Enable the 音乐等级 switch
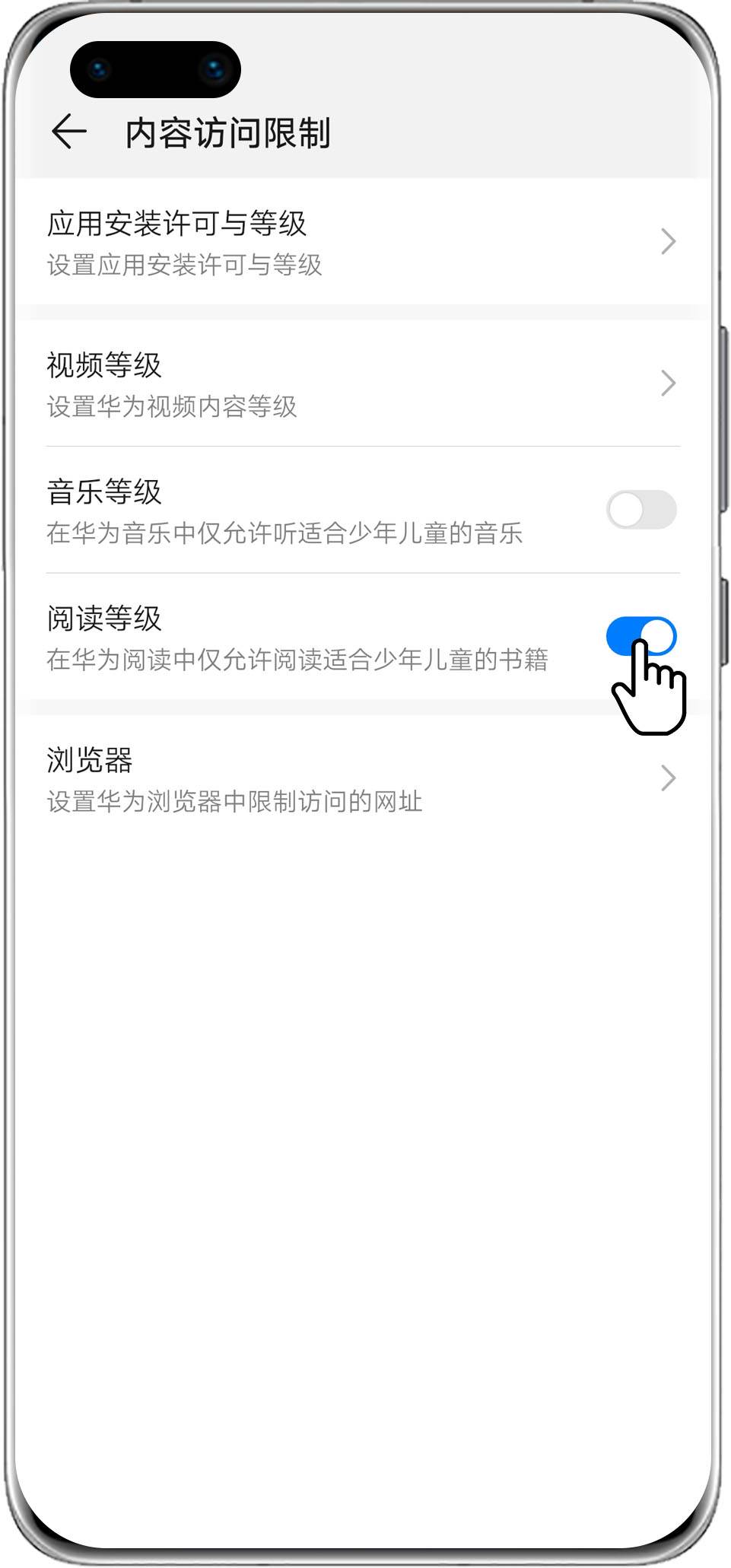Viewport: 731px width, 1568px height. [x=640, y=510]
